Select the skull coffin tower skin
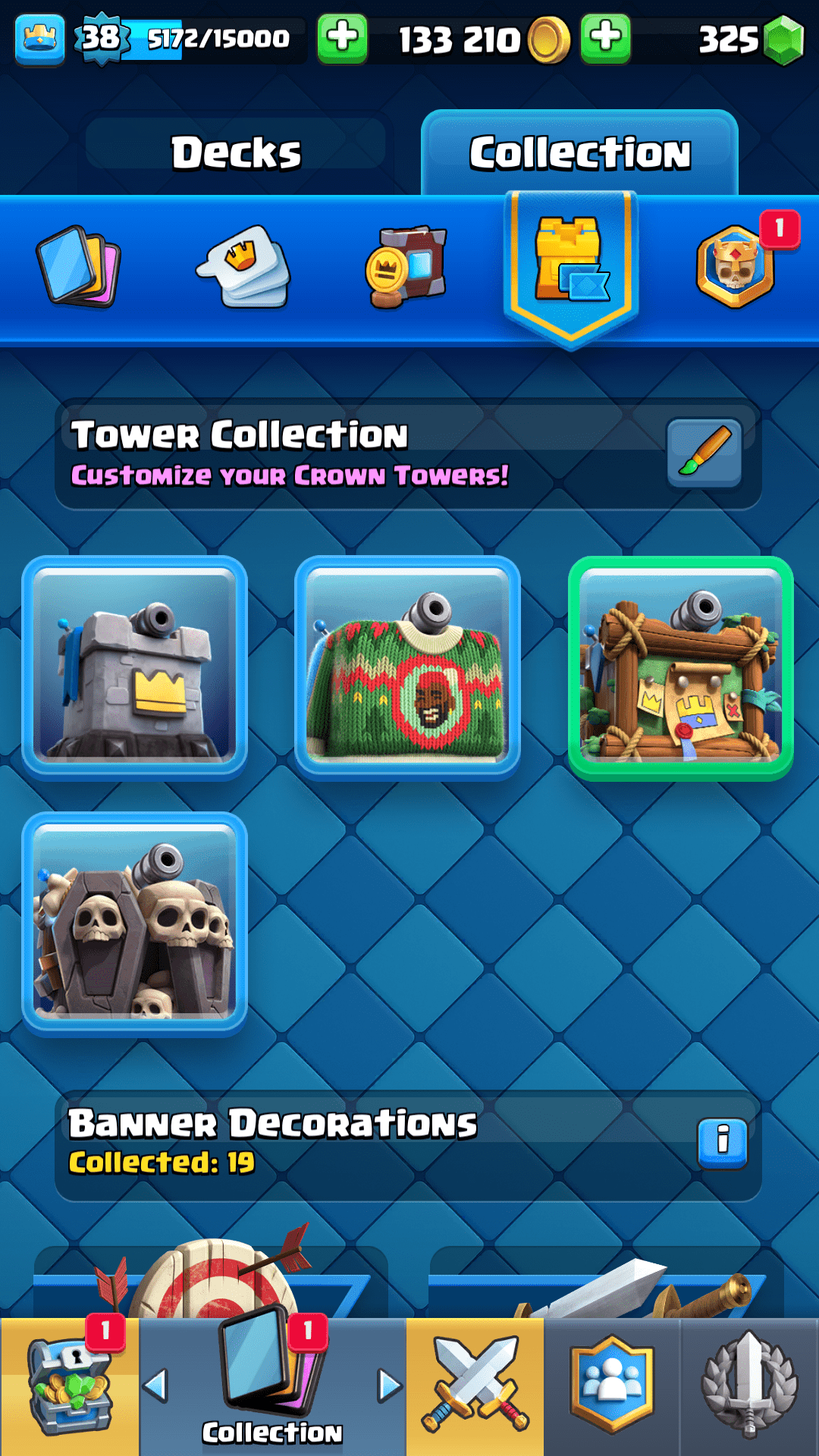 click(135, 924)
